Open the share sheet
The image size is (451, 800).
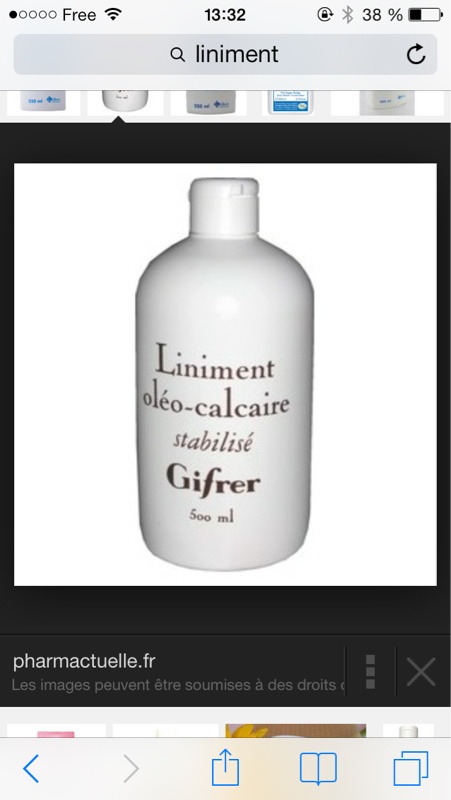coord(225,766)
